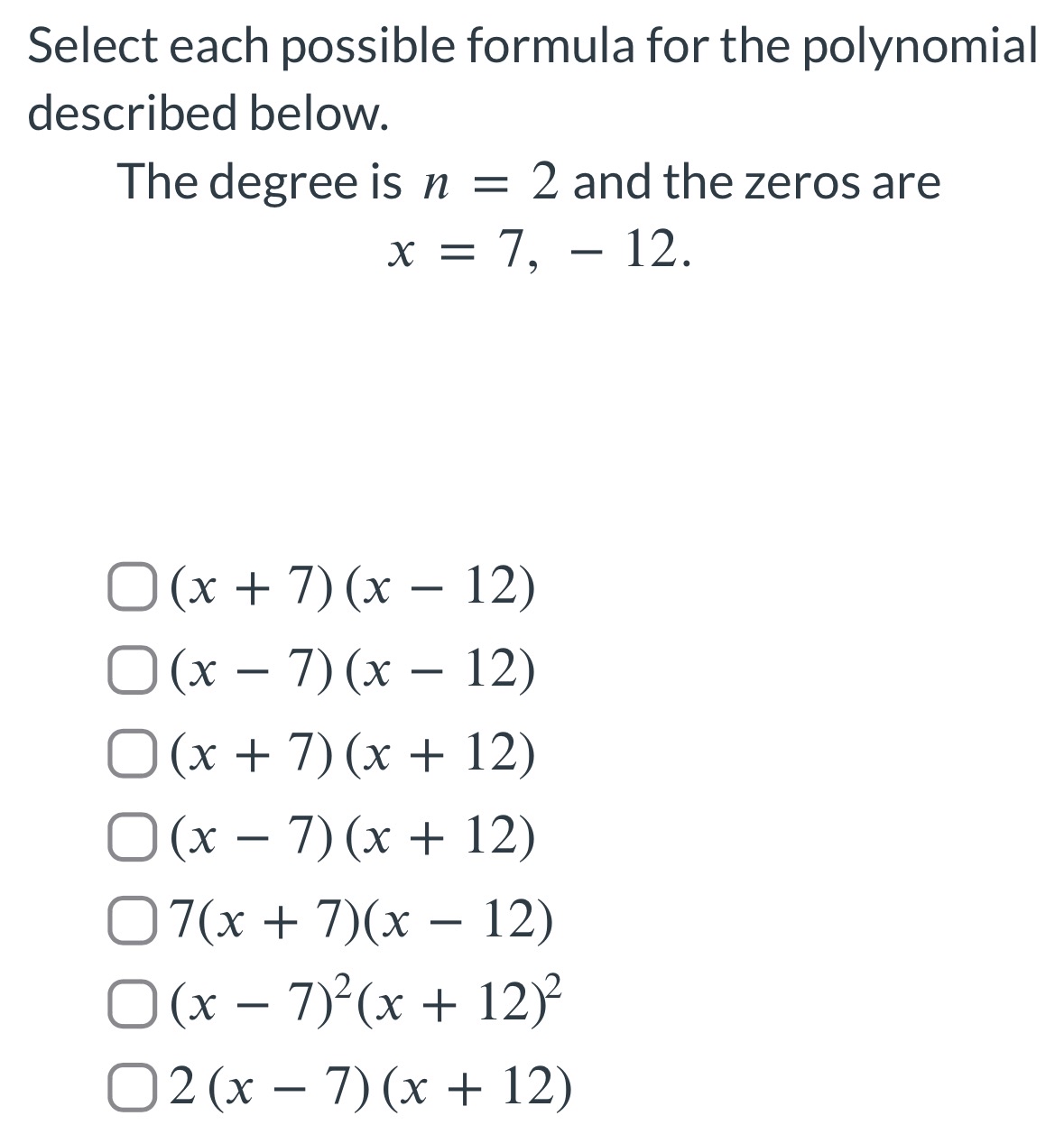1064x1125 pixels.
Task: Click the formula text (x − 7)(x − 12)
Action: click(347, 671)
